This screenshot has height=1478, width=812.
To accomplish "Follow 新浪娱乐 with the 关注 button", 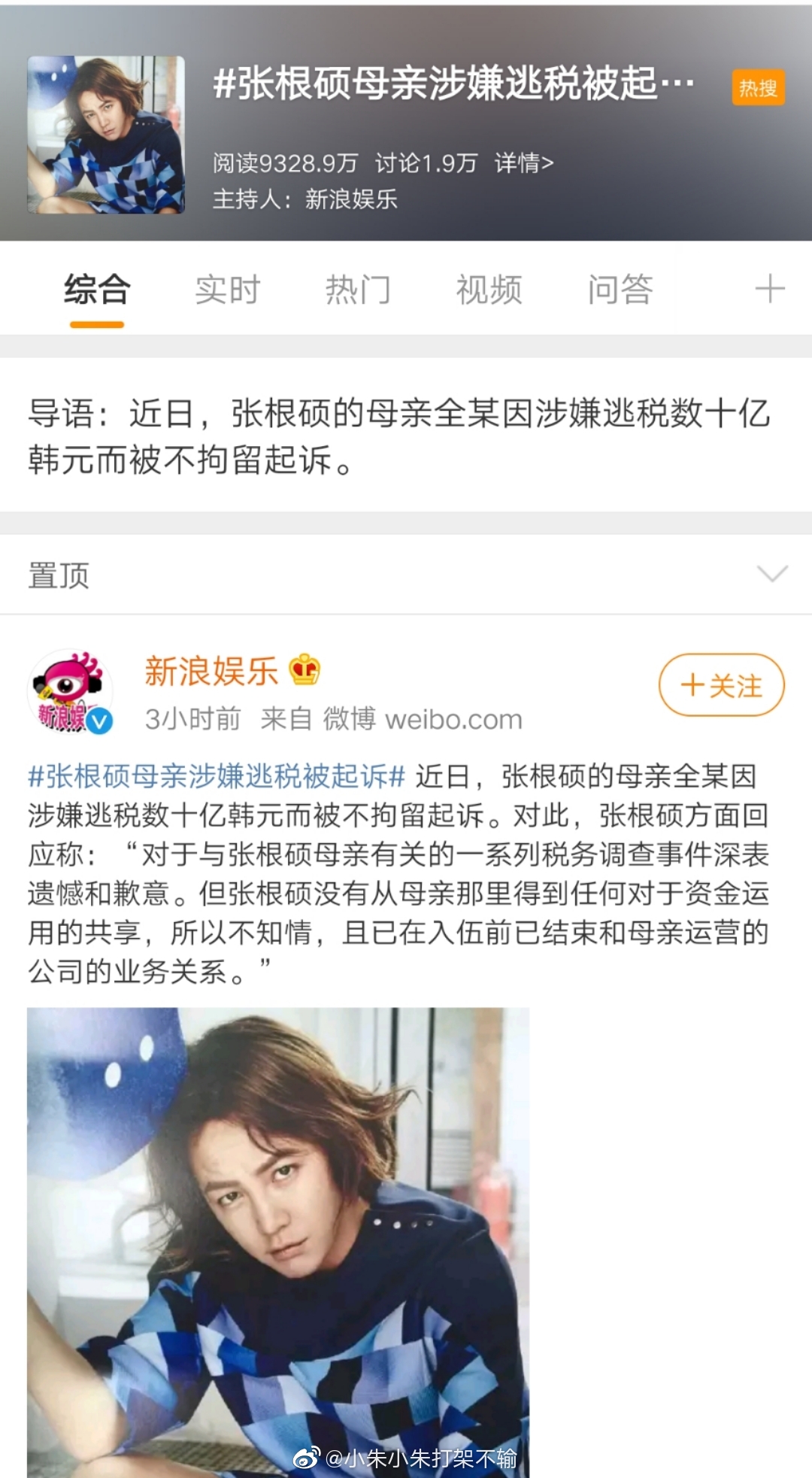I will (x=721, y=685).
